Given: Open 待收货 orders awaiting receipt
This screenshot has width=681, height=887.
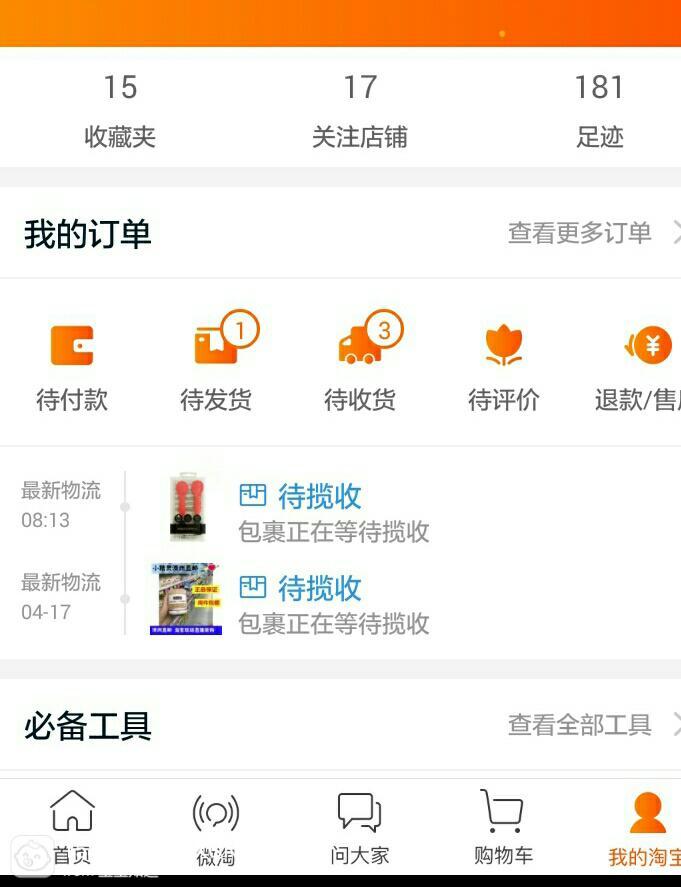Looking at the screenshot, I should pos(360,365).
